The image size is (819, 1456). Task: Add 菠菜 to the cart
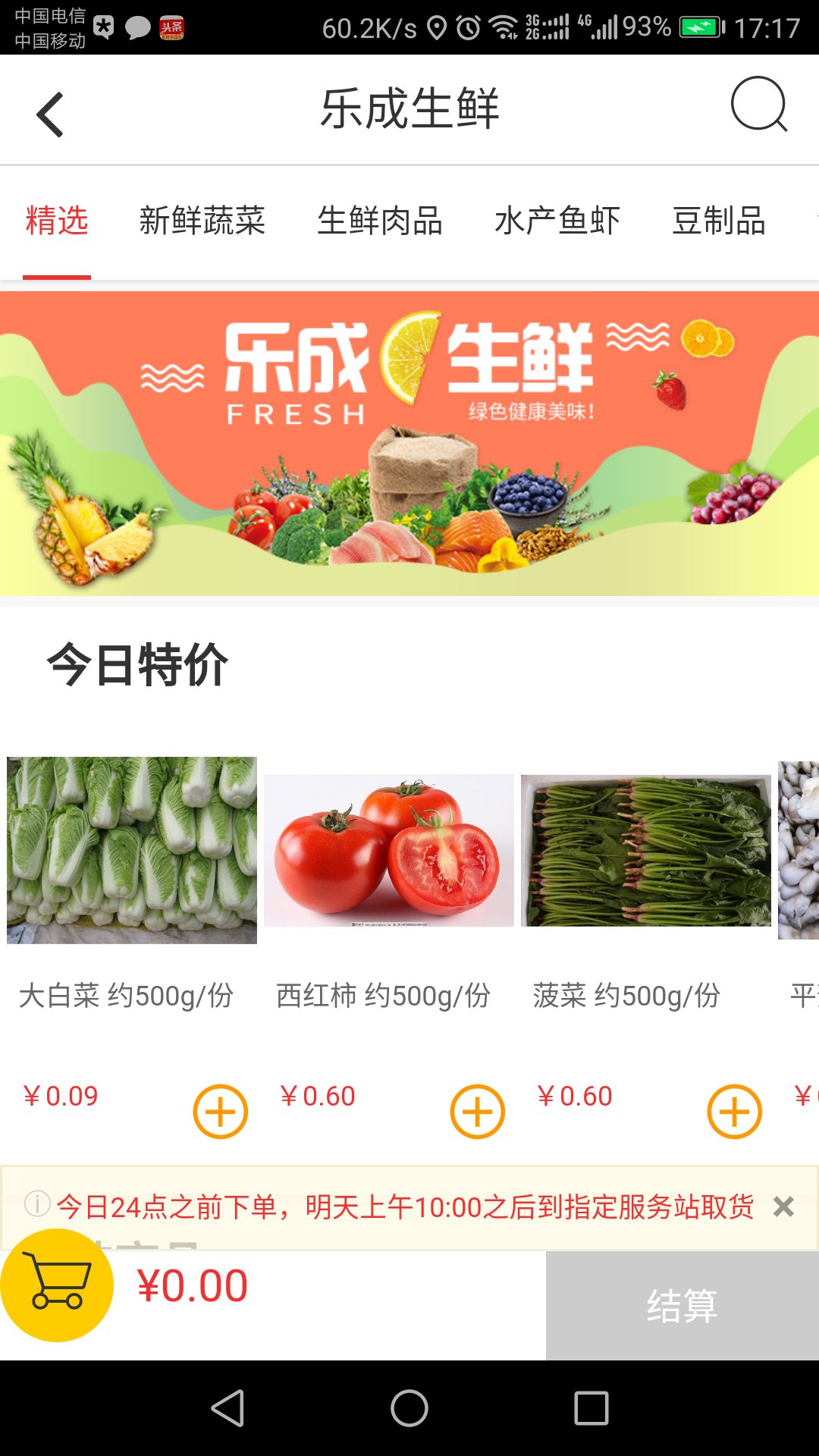[x=732, y=1112]
